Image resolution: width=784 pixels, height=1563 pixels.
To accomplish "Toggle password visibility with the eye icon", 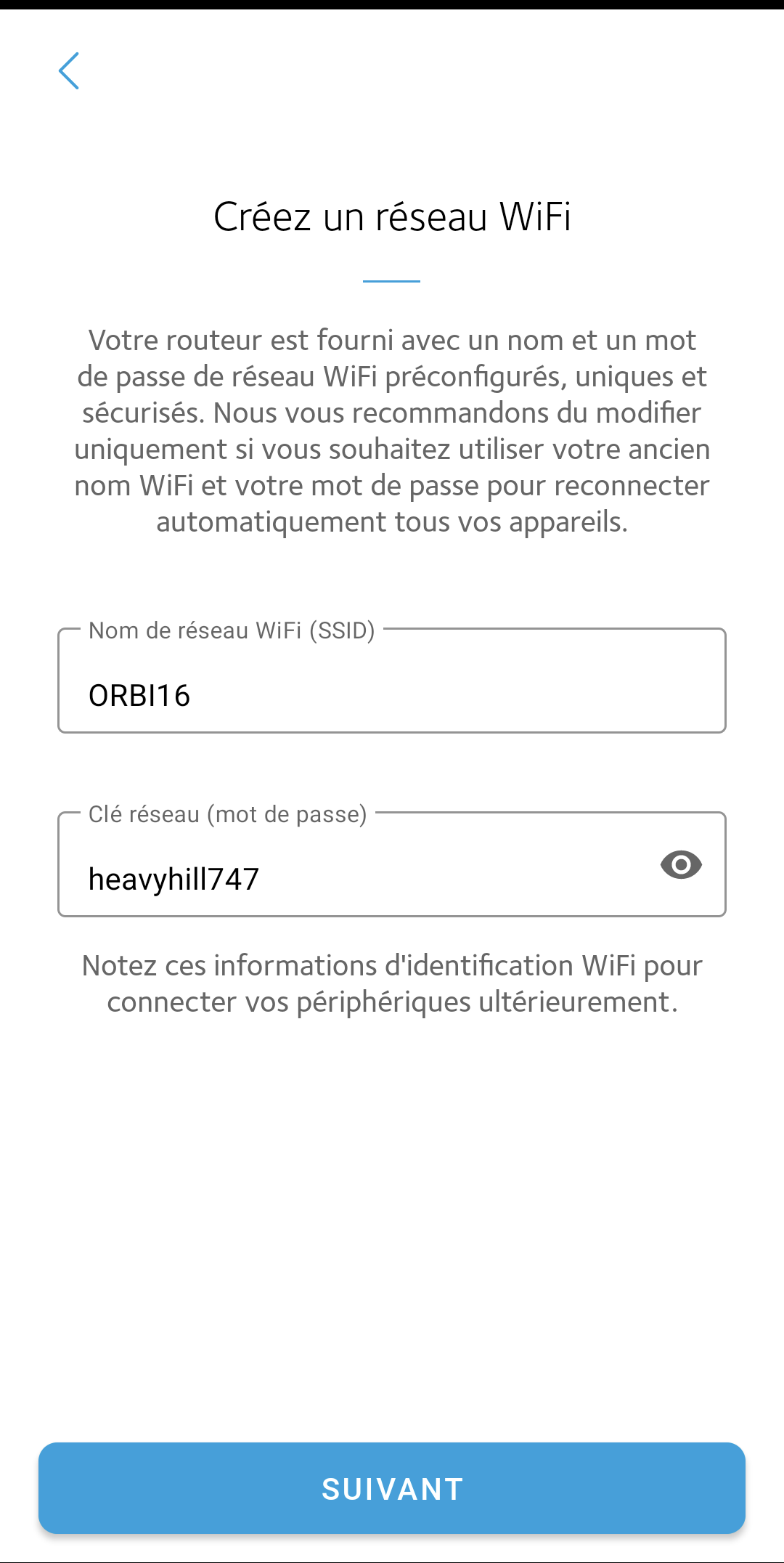I will coord(681,864).
